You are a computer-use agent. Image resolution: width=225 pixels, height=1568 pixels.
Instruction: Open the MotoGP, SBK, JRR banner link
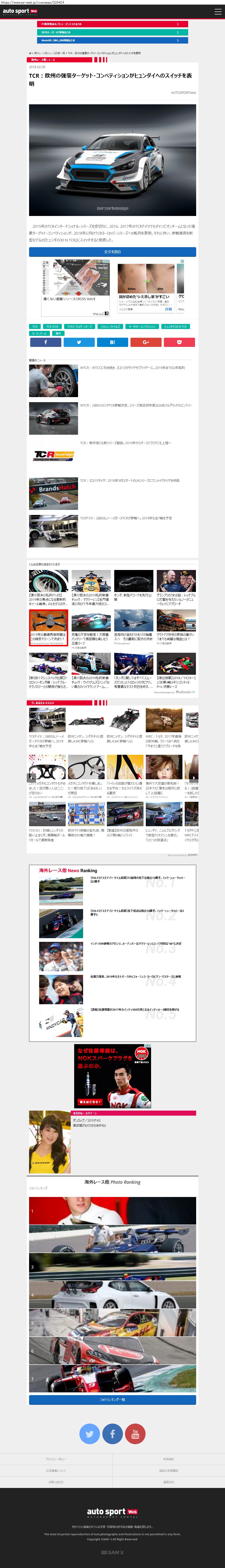pos(113,40)
